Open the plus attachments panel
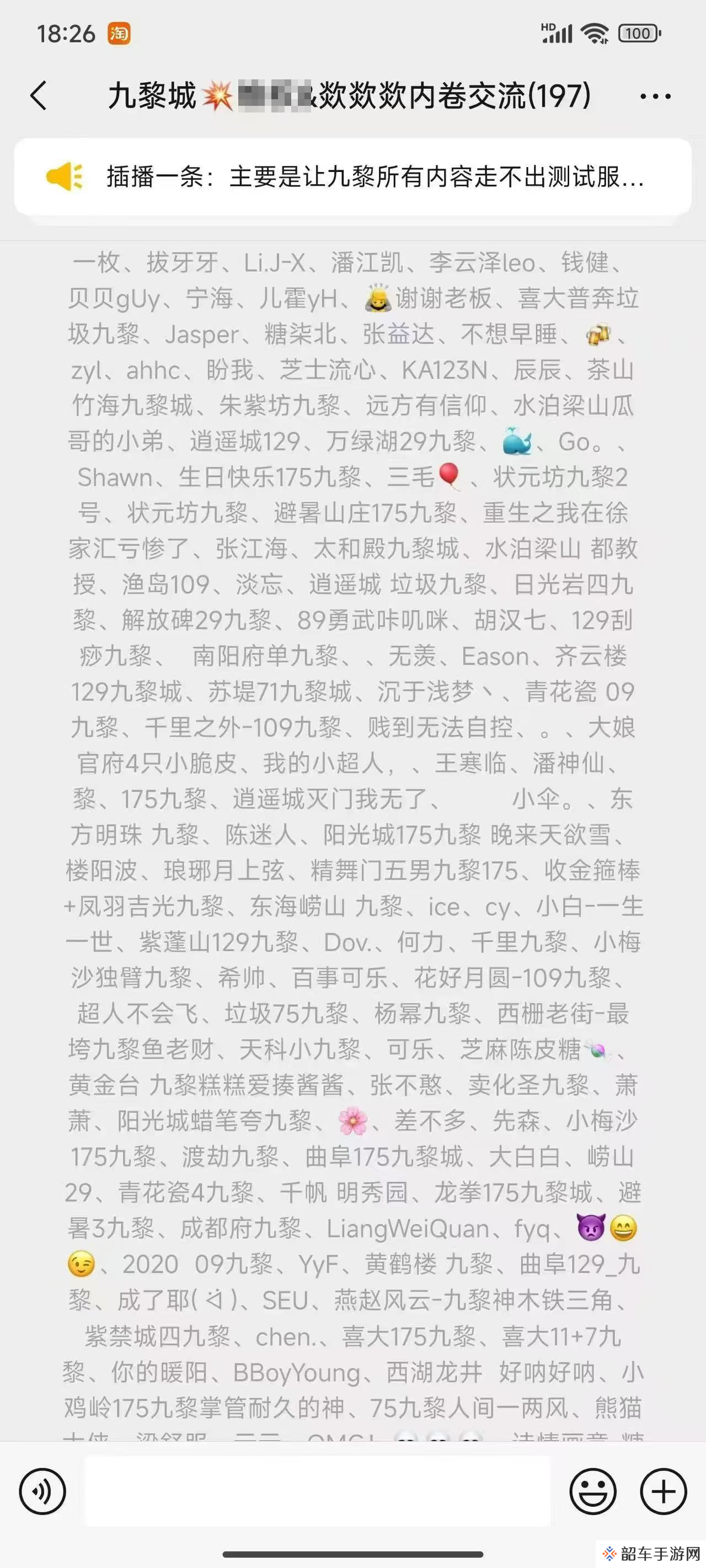This screenshot has width=706, height=1568. (664, 1491)
